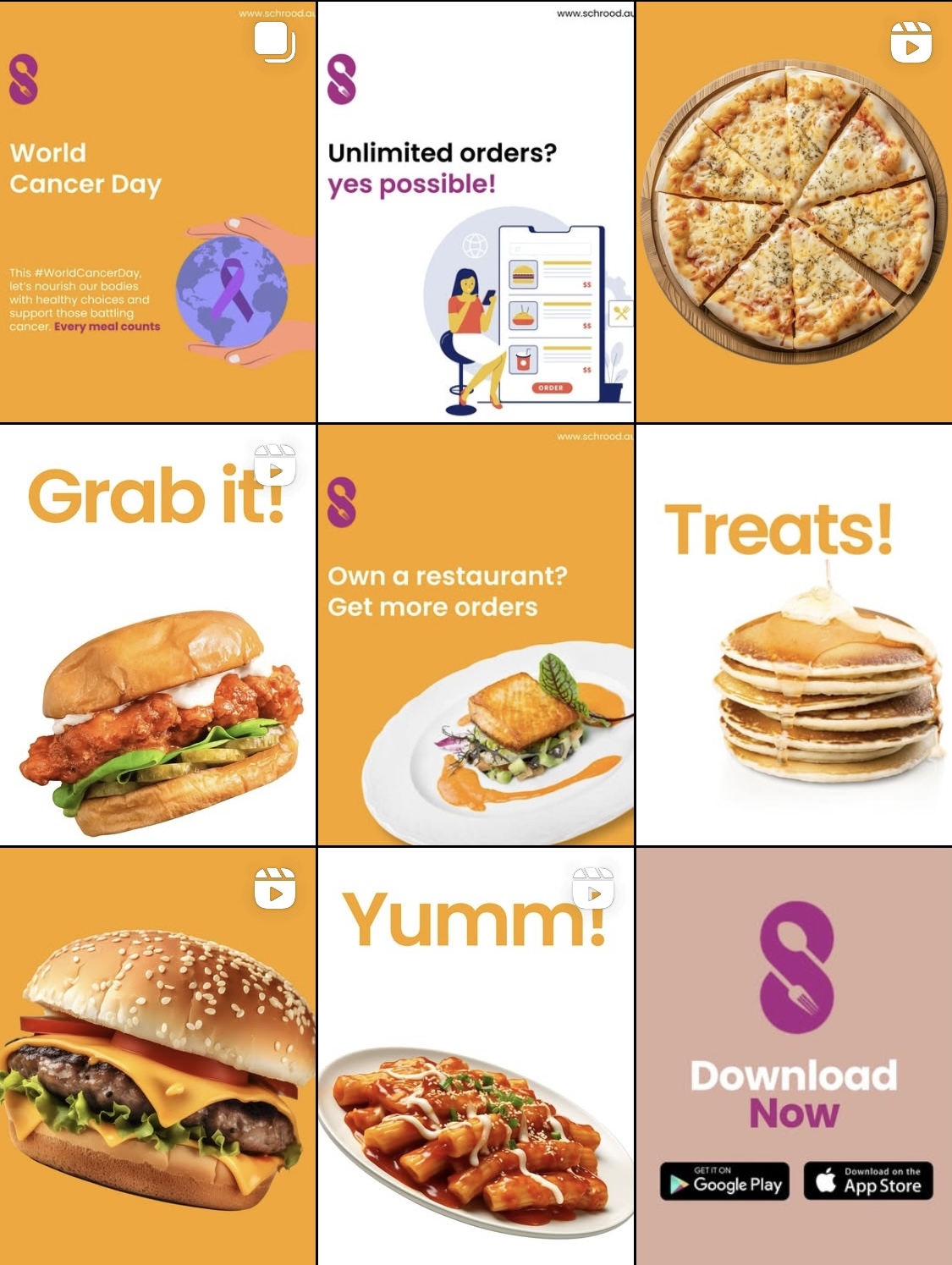This screenshot has height=1265, width=952.
Task: Open the World Cancer Day post
Action: tap(157, 212)
